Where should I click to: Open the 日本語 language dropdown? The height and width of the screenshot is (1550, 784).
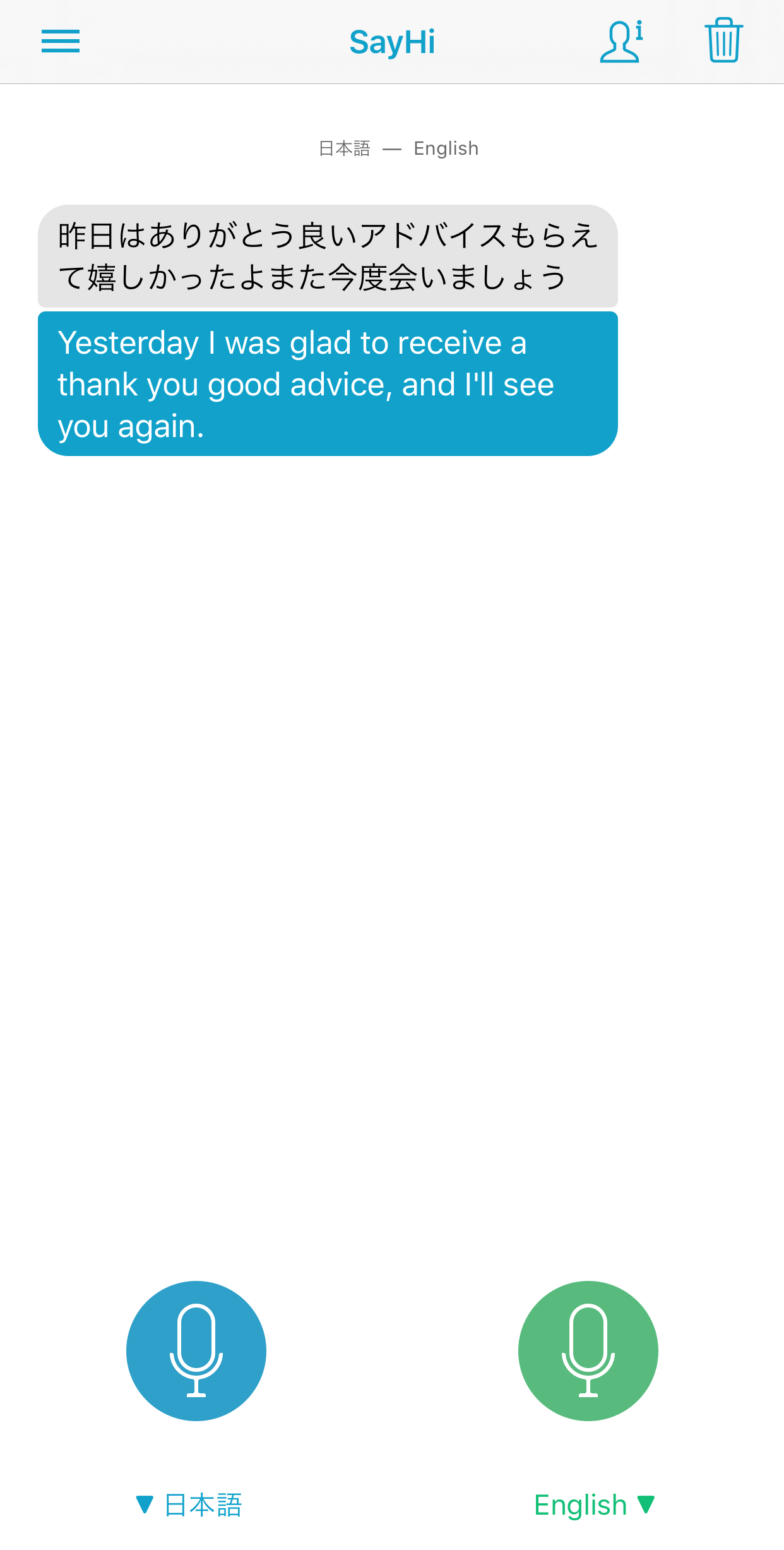189,1505
